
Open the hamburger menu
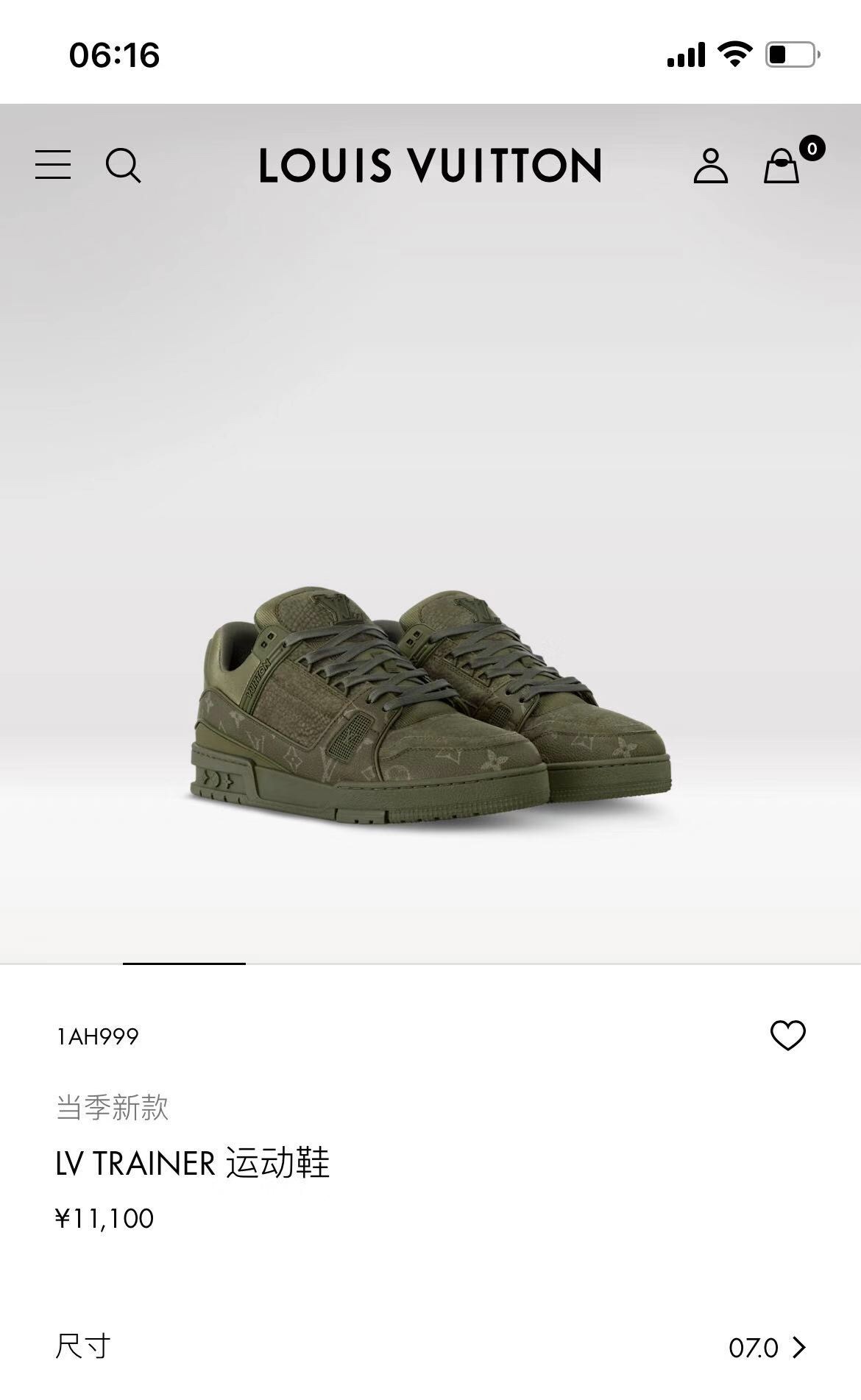(x=53, y=165)
